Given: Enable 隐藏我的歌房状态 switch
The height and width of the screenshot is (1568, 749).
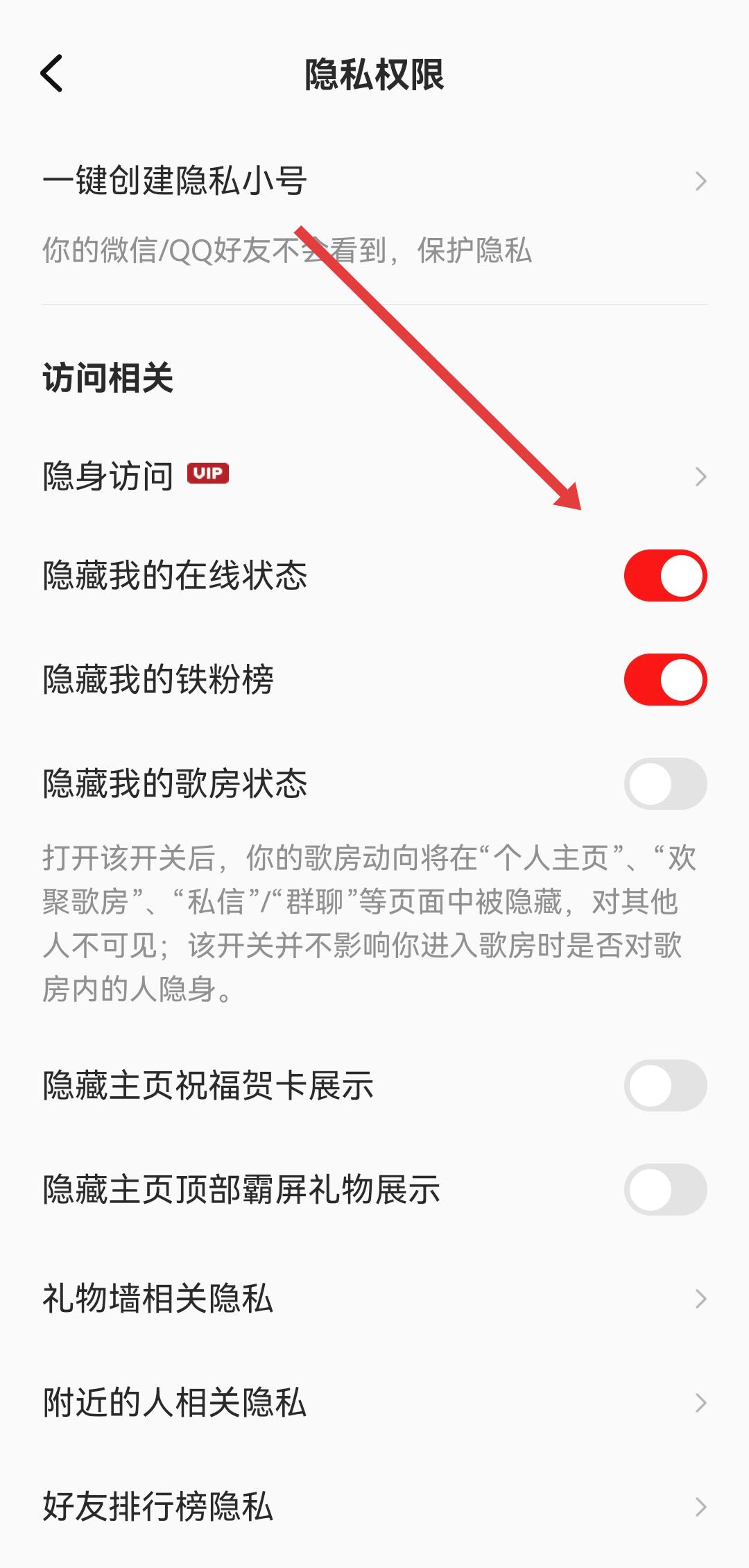Looking at the screenshot, I should click(x=664, y=784).
